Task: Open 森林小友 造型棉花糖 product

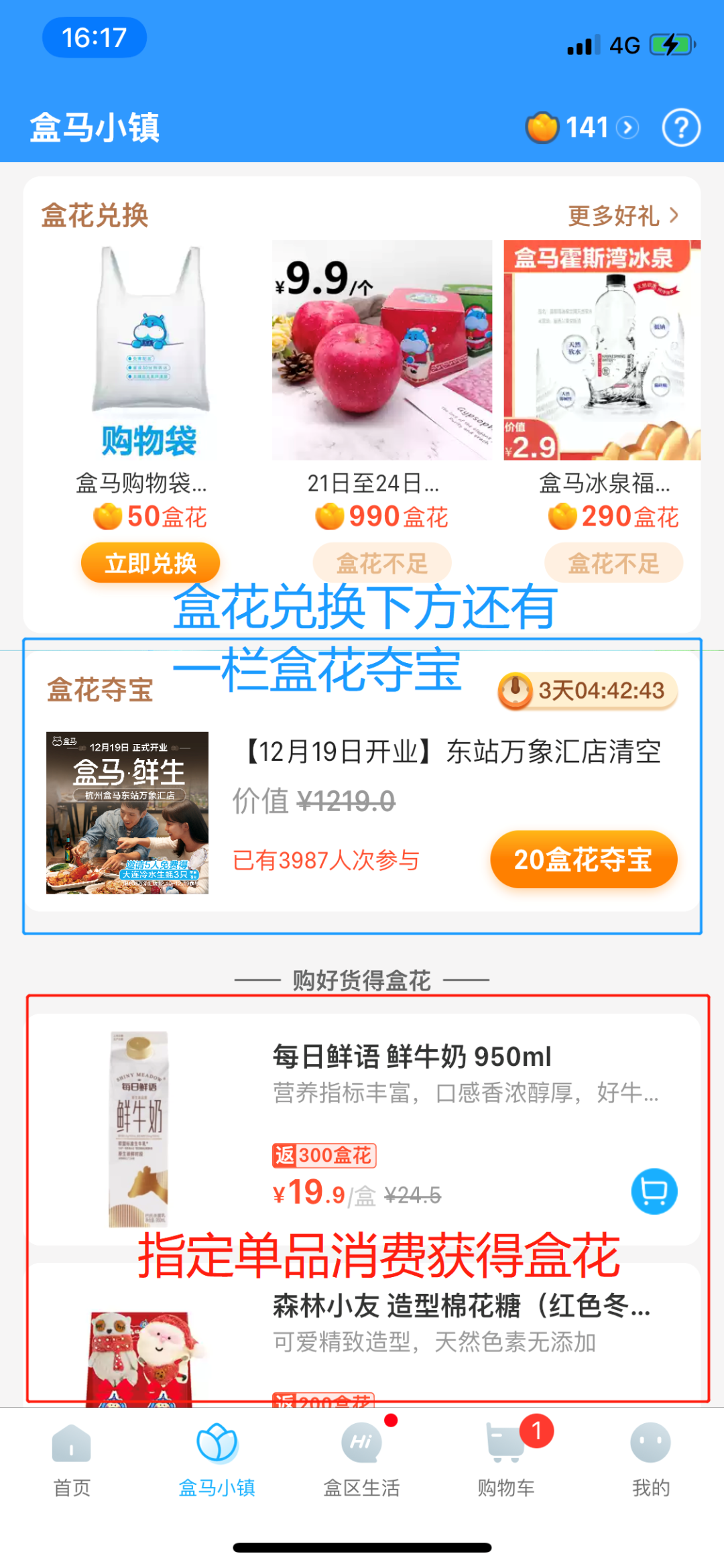Action: (x=461, y=1306)
